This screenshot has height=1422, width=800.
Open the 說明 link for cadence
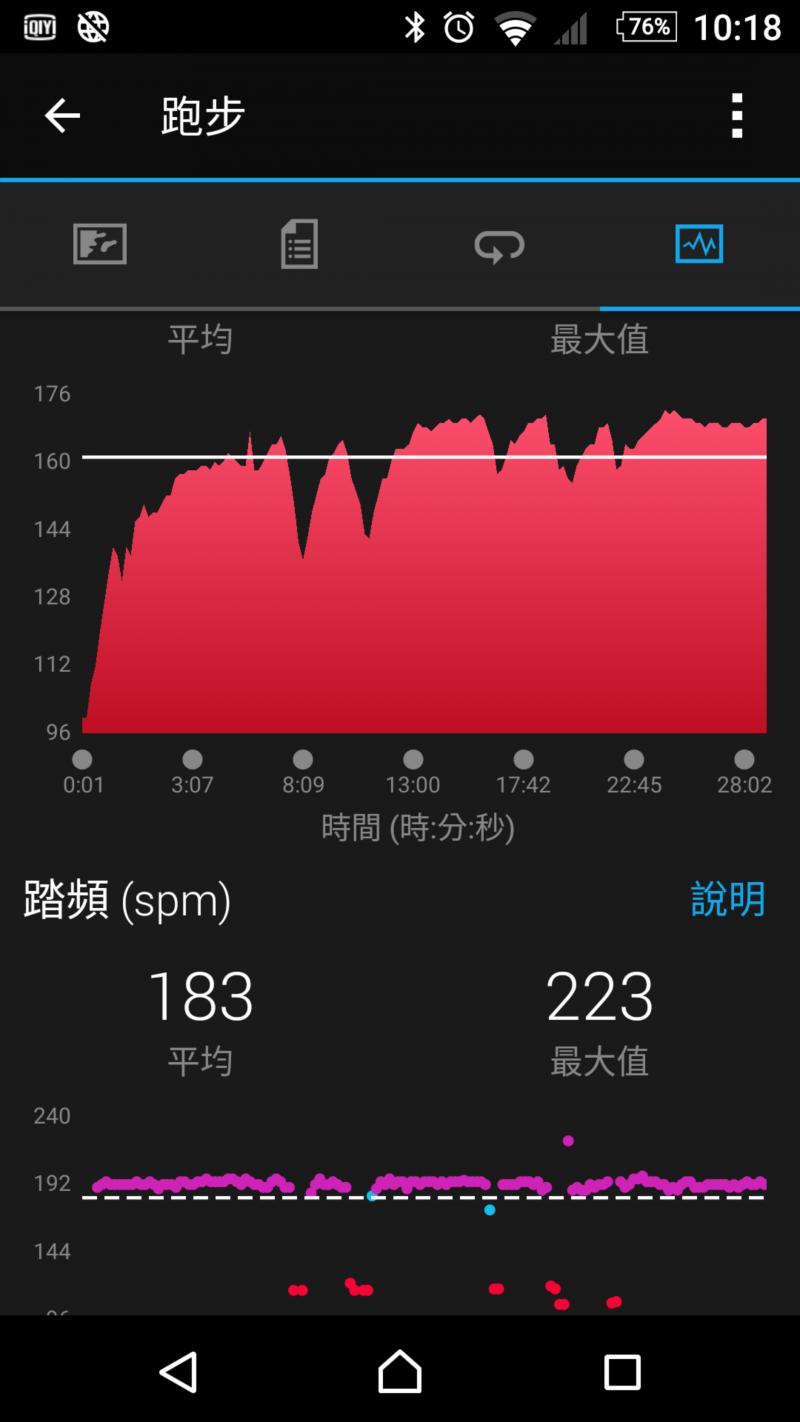tap(728, 899)
